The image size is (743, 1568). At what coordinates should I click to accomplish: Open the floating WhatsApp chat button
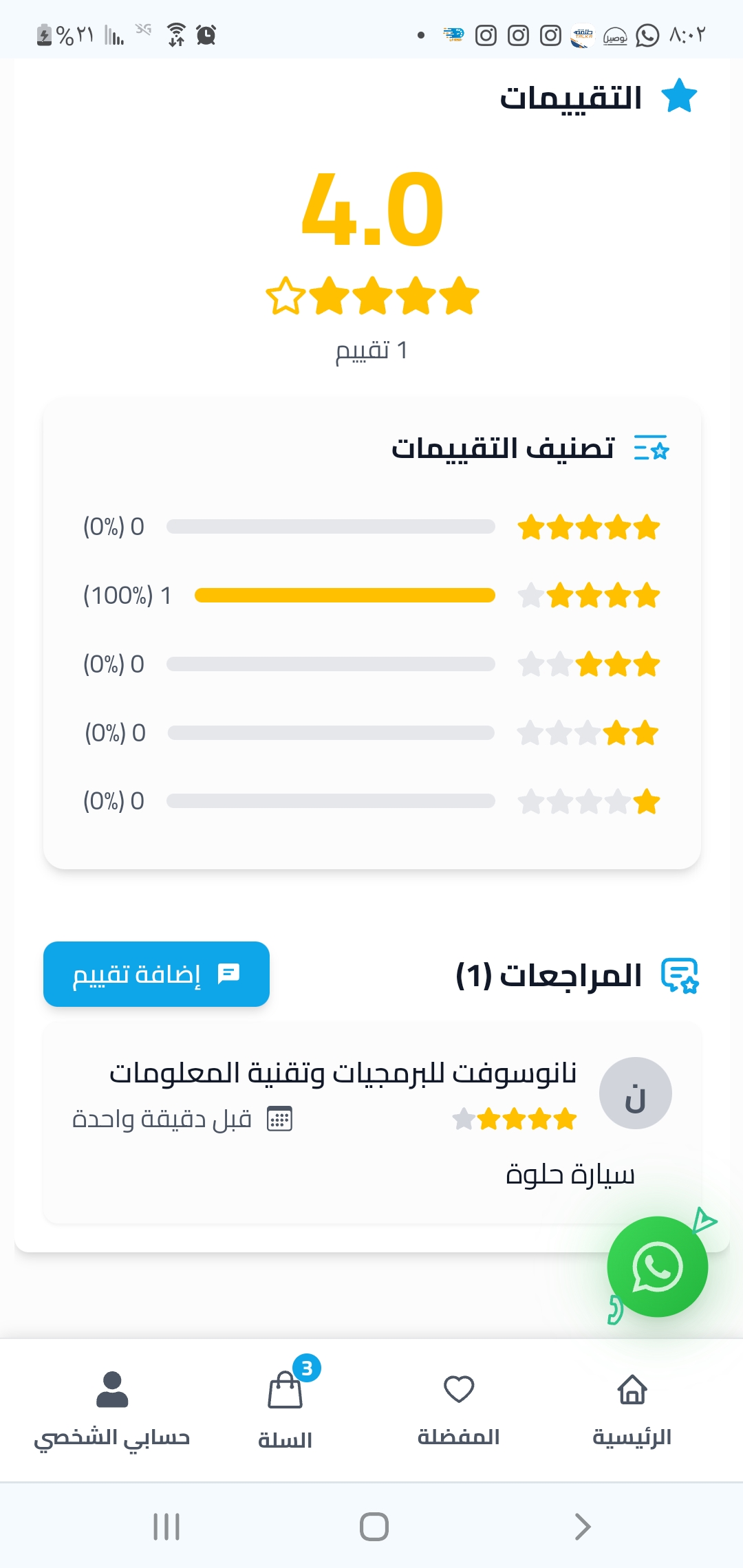pyautogui.click(x=657, y=1266)
